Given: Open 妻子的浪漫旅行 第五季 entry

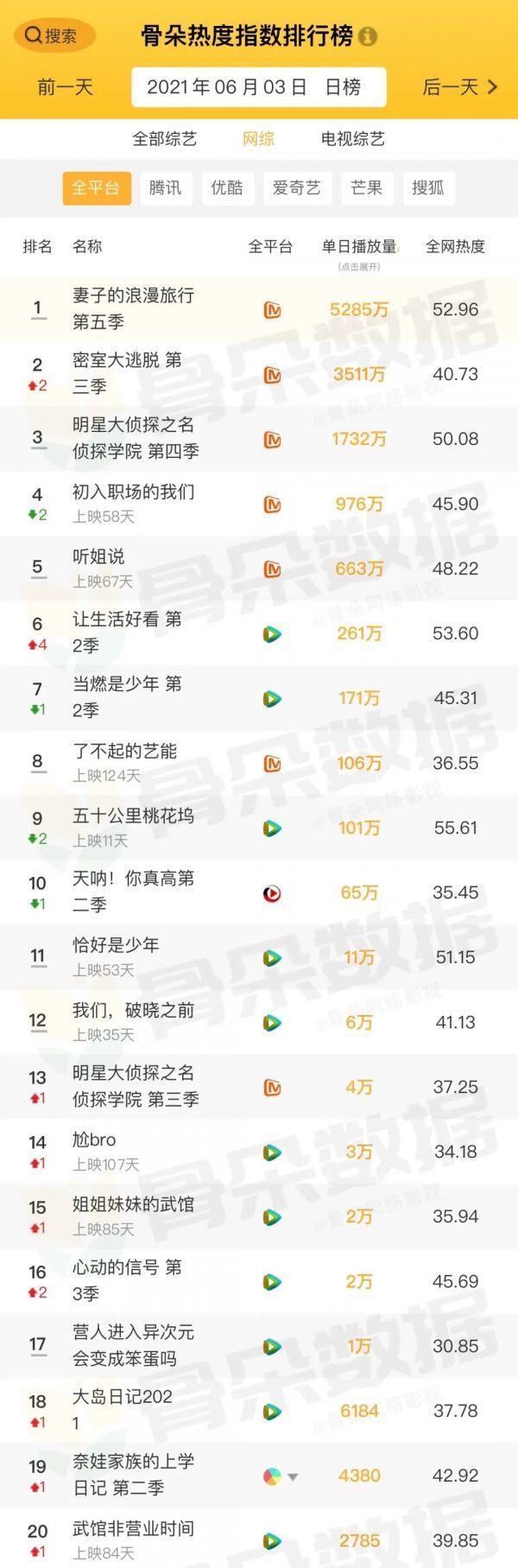Looking at the screenshot, I should click(x=133, y=308).
